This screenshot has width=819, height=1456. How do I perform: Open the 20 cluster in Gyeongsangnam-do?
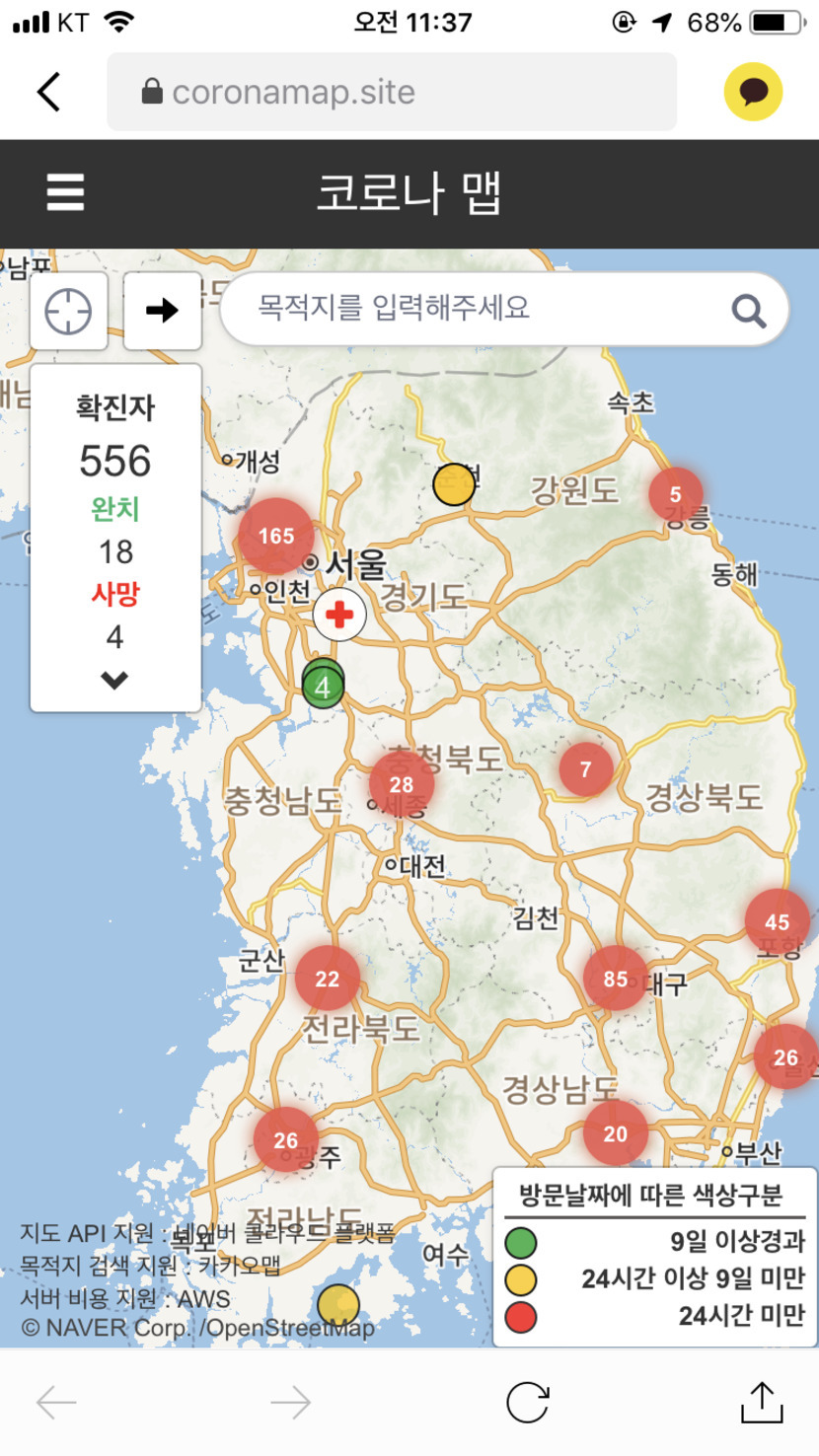(615, 1133)
